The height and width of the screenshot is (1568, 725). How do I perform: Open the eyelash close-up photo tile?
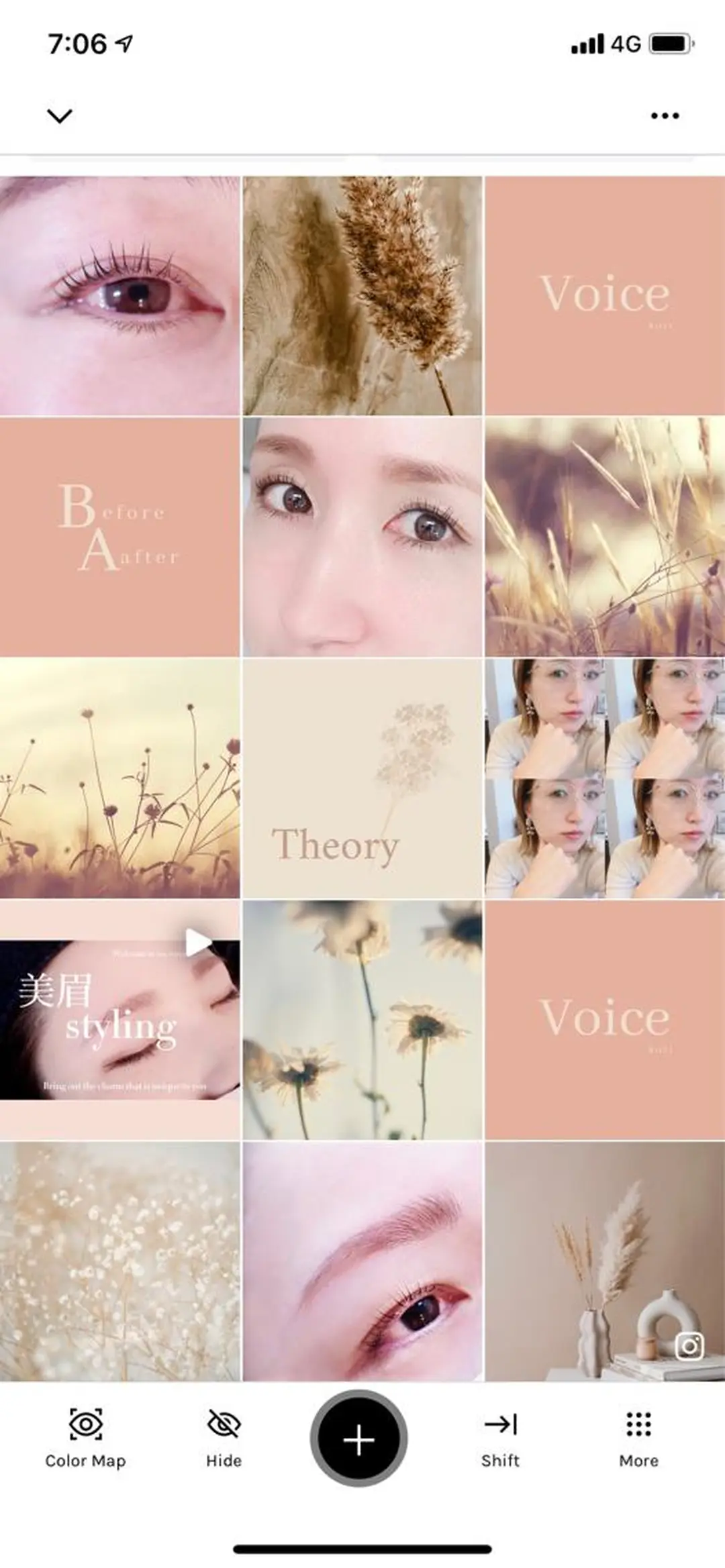point(119,295)
